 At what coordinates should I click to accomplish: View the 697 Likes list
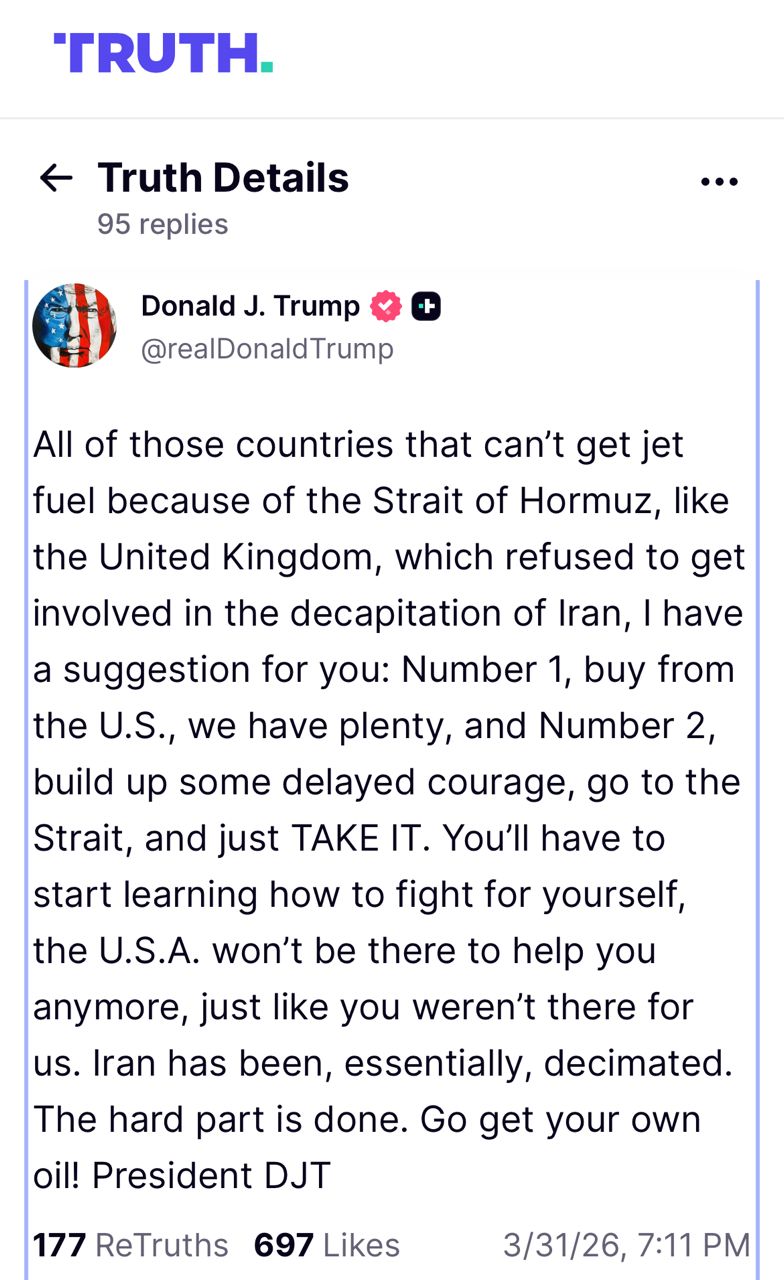[x=327, y=1245]
